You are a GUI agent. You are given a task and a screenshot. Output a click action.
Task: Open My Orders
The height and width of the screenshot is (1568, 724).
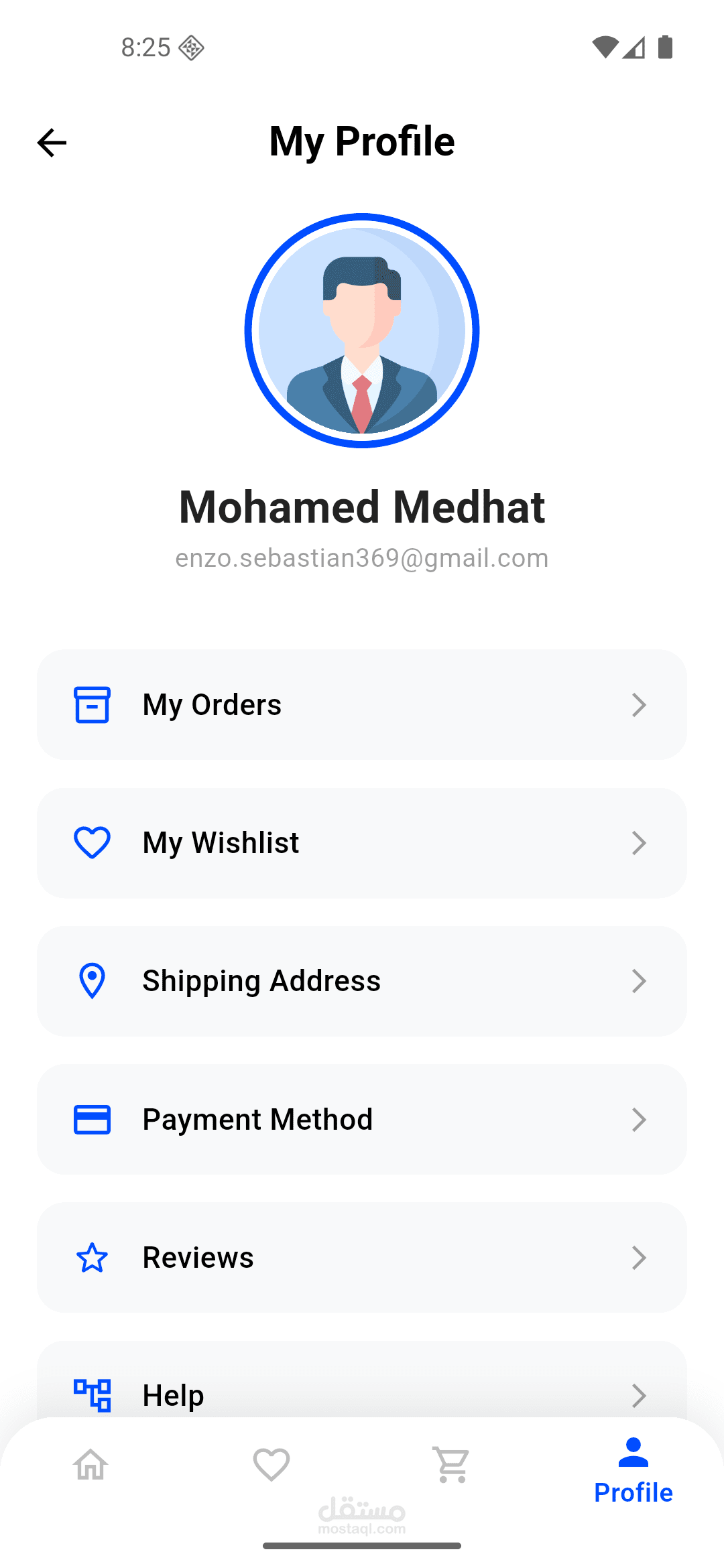point(362,704)
